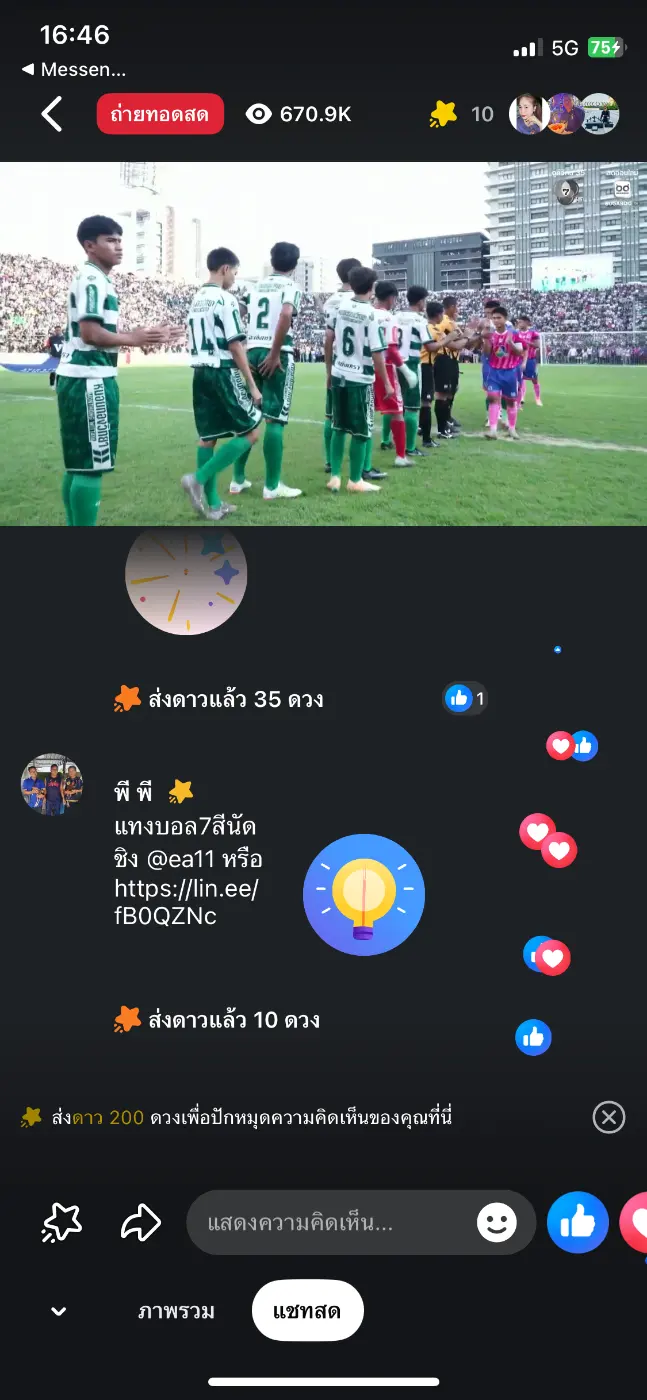Send a like reaction with the thumbs-up button
The width and height of the screenshot is (647, 1400).
(x=578, y=1222)
